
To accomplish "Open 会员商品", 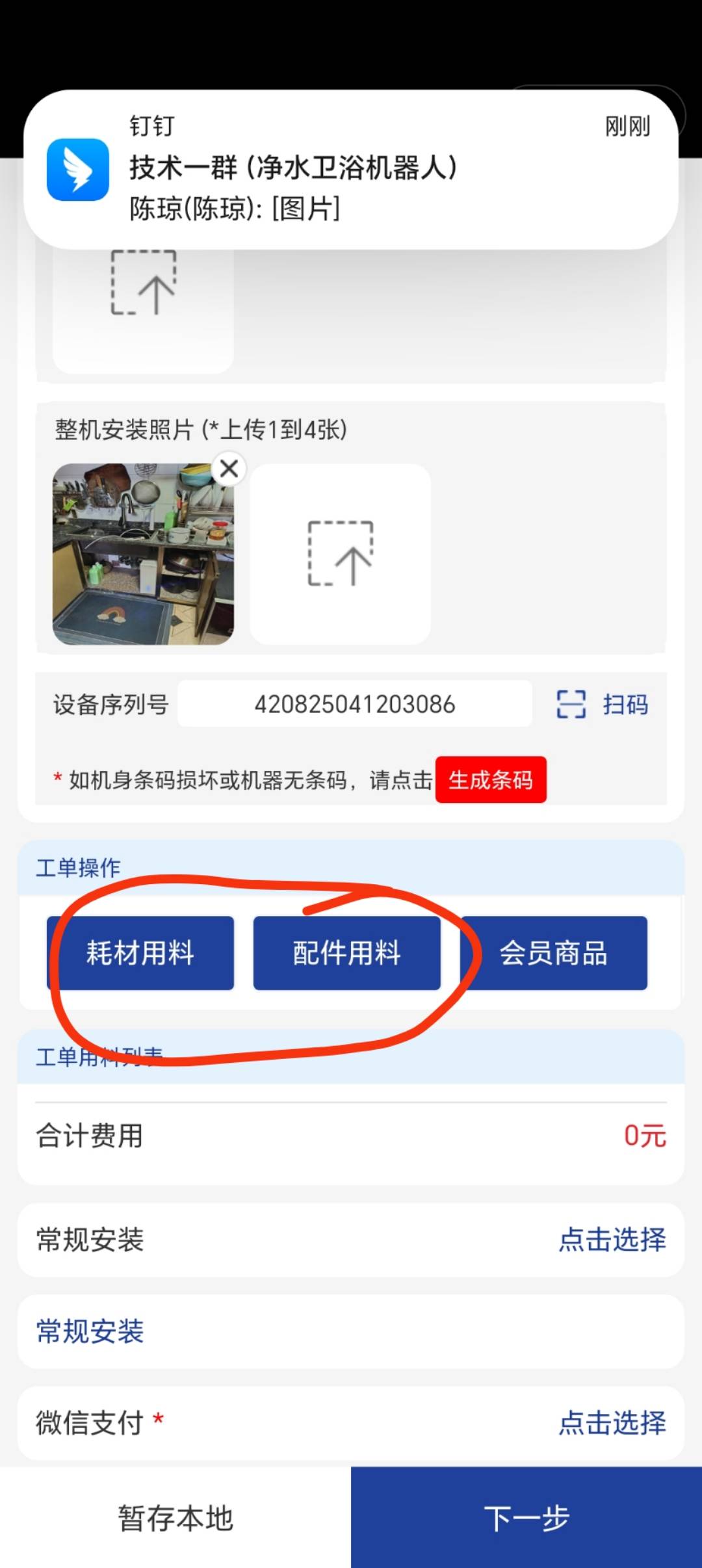I will pyautogui.click(x=554, y=953).
